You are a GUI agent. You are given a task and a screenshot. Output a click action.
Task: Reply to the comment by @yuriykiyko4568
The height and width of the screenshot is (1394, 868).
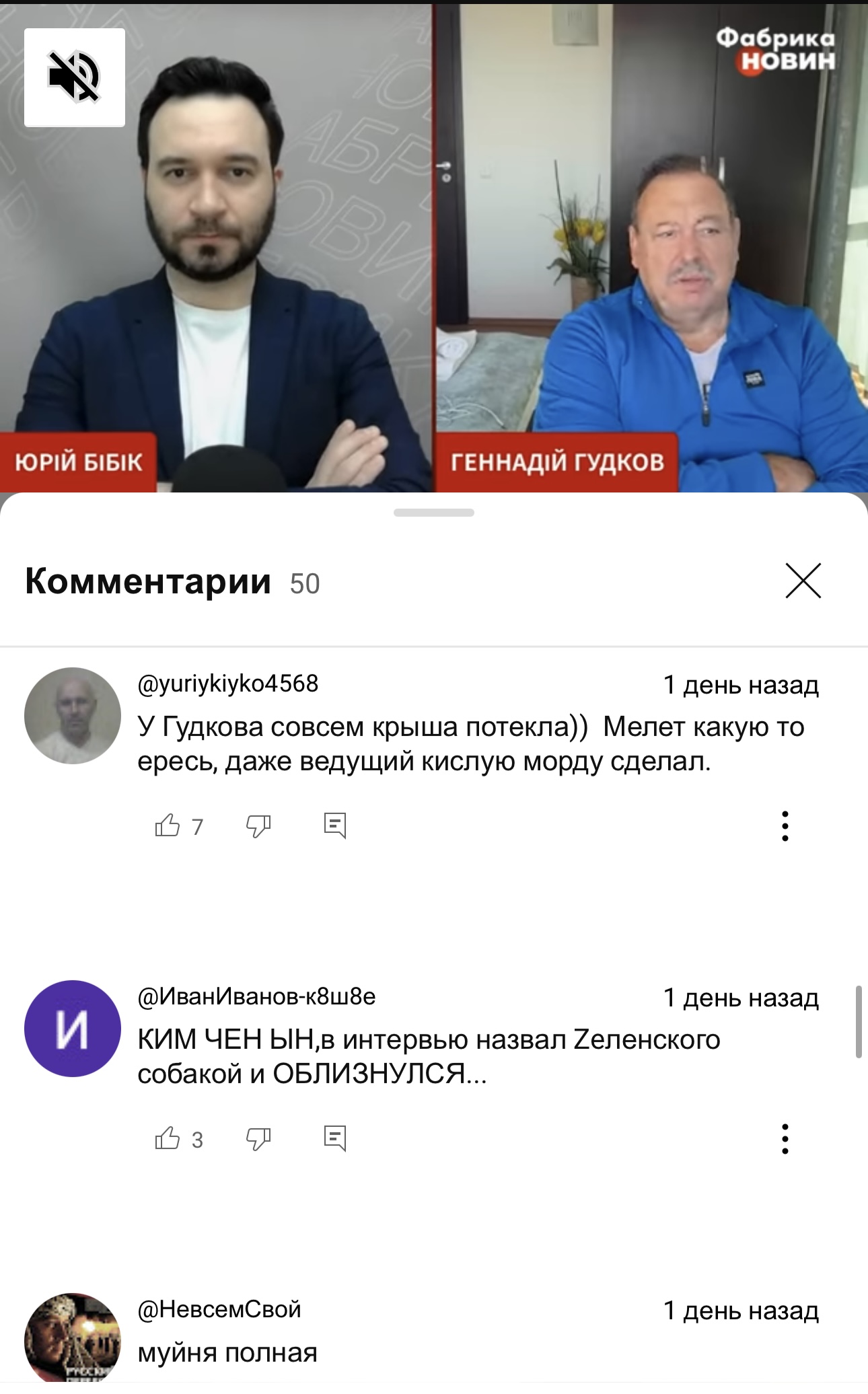click(x=335, y=826)
